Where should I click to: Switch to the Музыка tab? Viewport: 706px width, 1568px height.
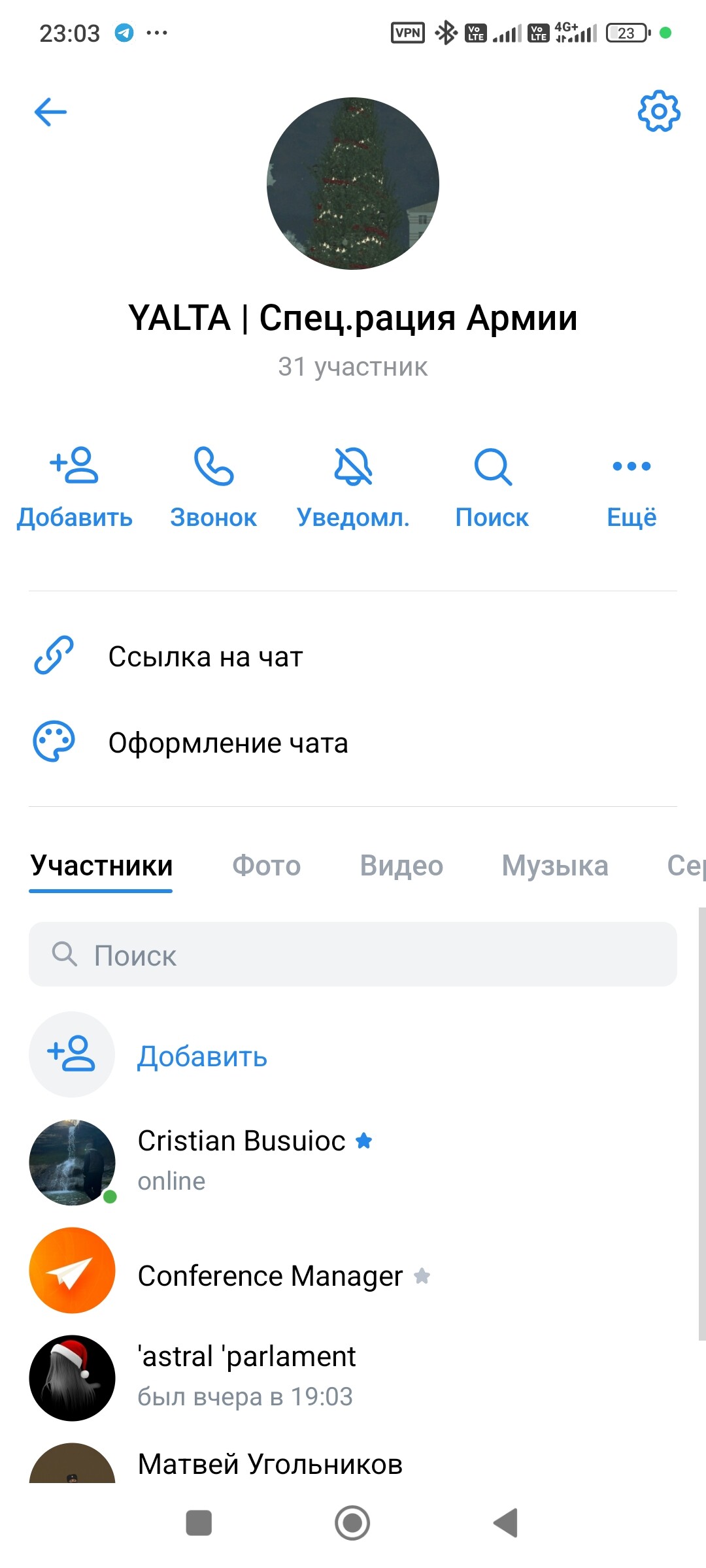555,866
